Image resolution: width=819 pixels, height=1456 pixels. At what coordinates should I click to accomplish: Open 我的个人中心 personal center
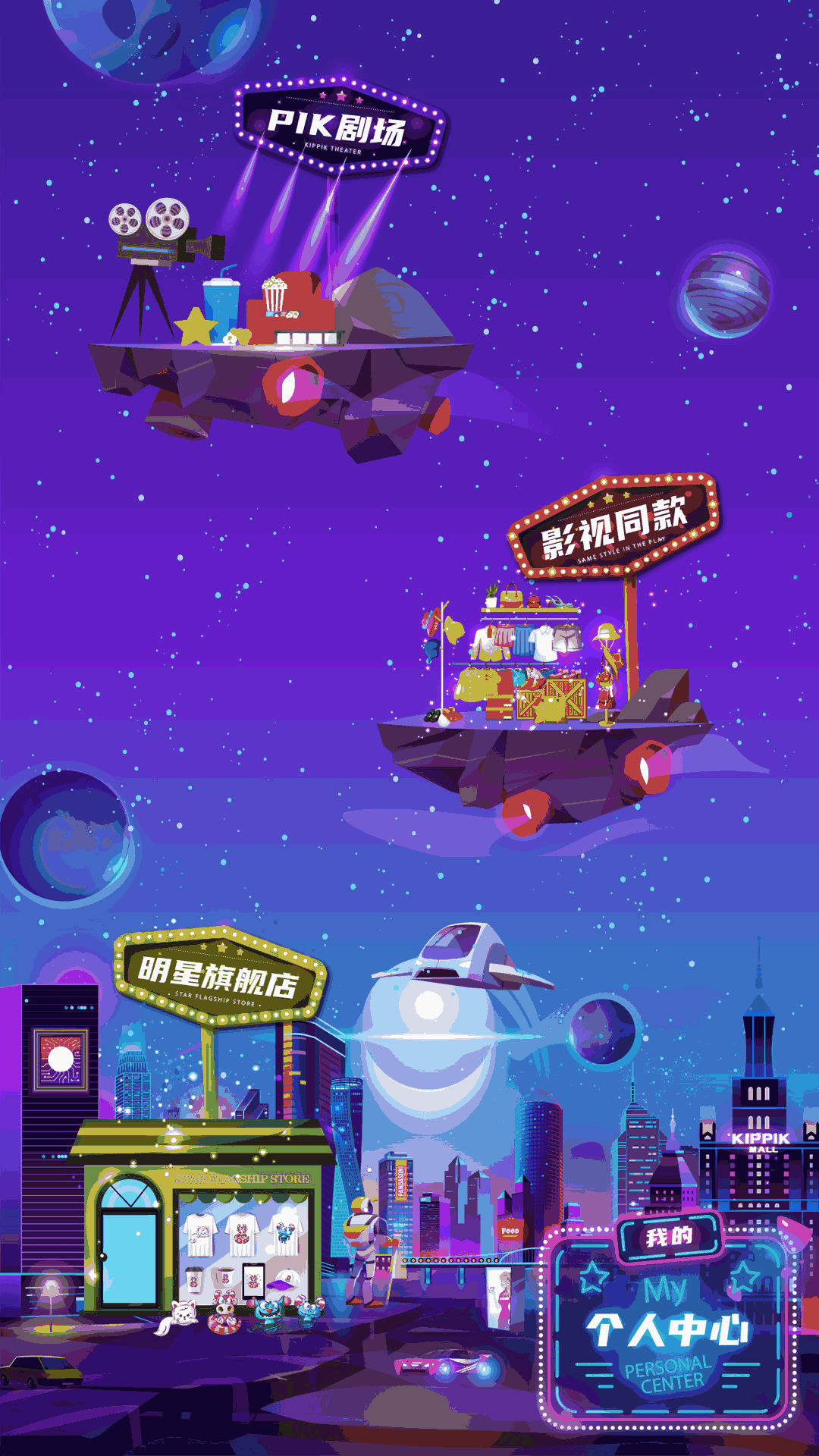click(x=670, y=1320)
